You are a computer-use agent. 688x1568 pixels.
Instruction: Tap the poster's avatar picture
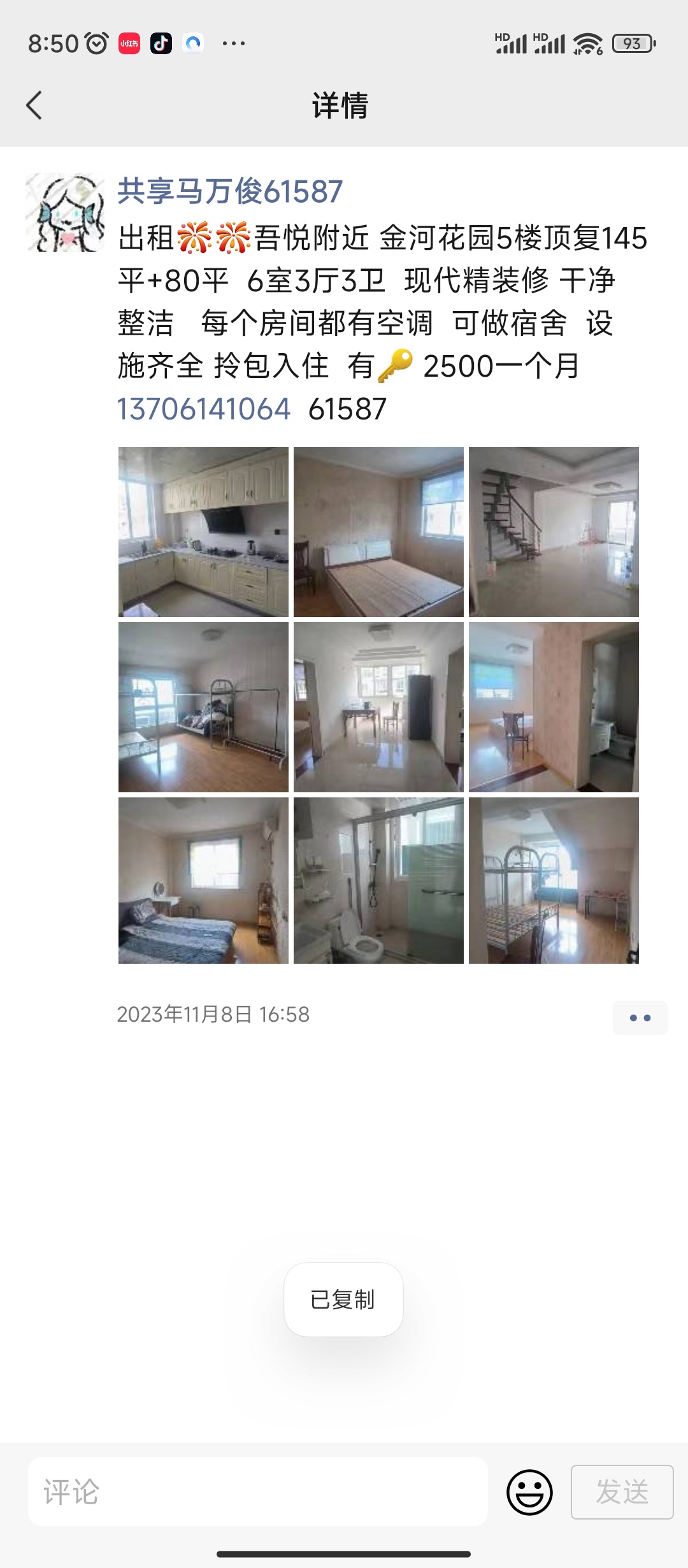65,212
